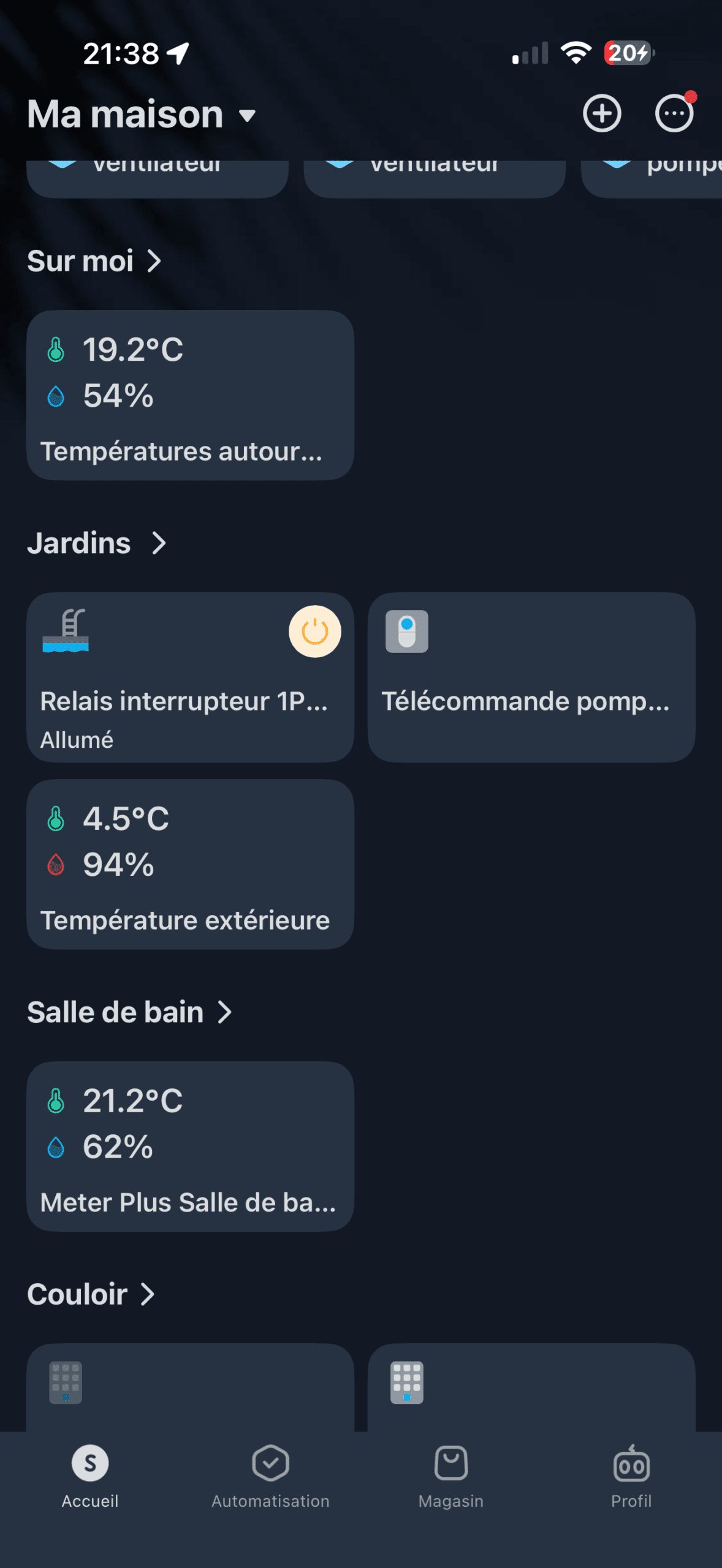Image resolution: width=722 pixels, height=1568 pixels.
Task: Open the Salle de bain room section
Action: click(129, 1012)
